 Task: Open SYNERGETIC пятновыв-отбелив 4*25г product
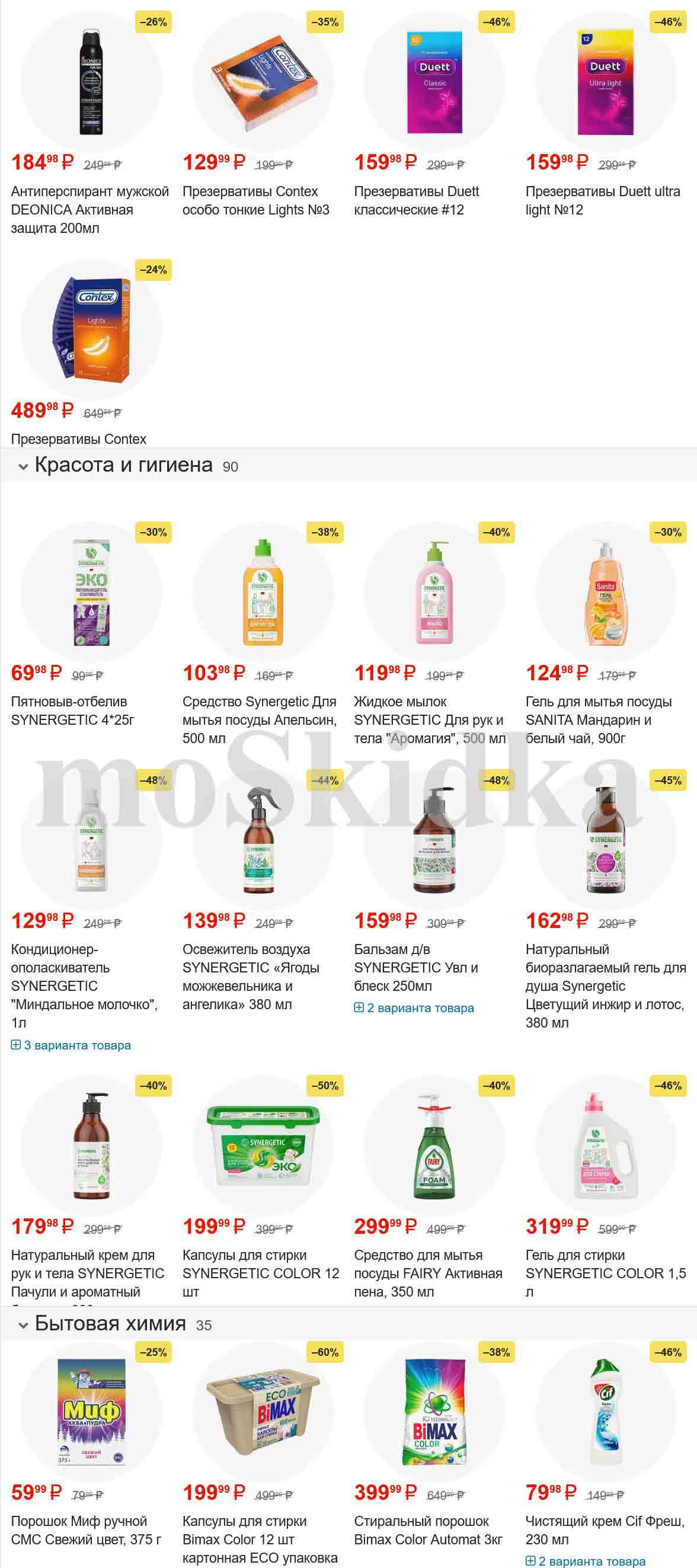[x=72, y=711]
